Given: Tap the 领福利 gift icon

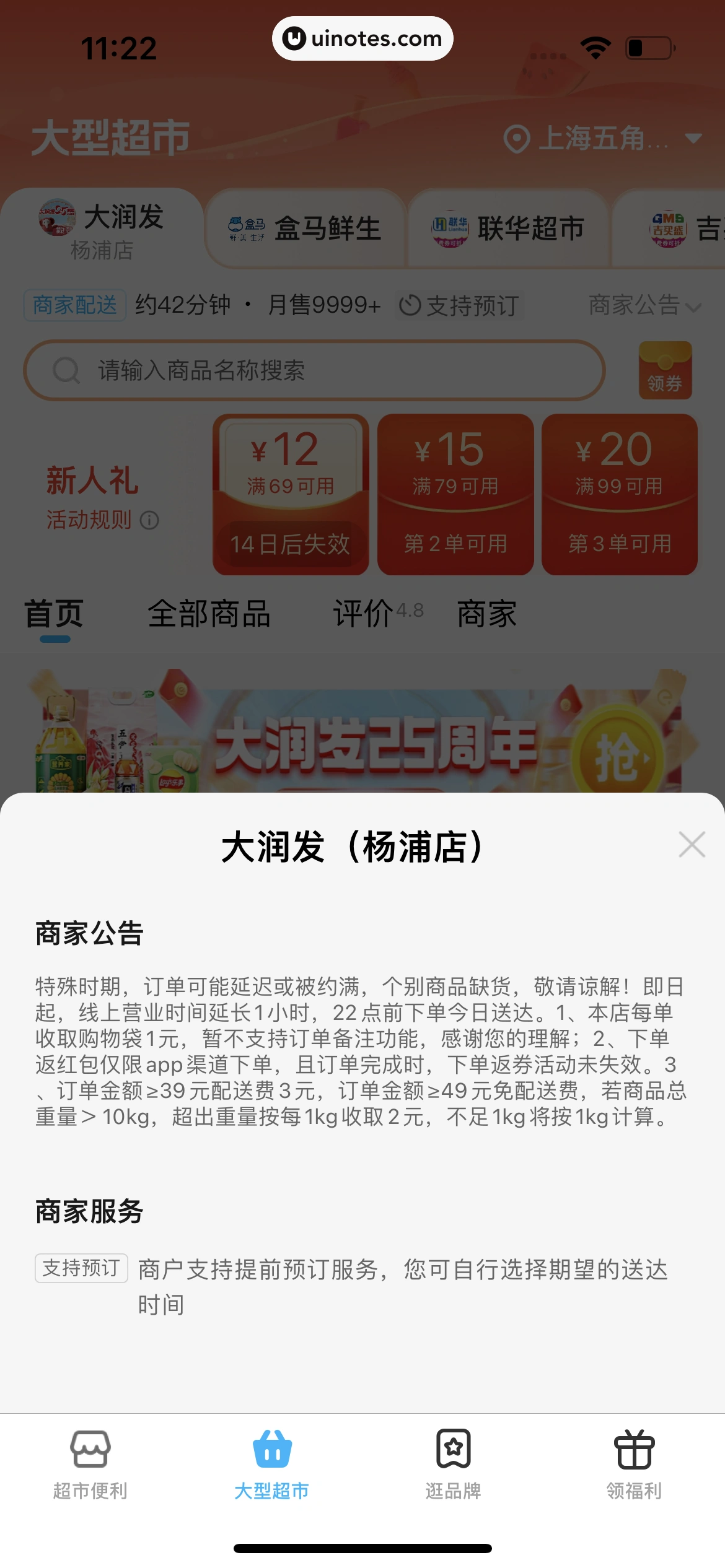Looking at the screenshot, I should [x=633, y=1449].
